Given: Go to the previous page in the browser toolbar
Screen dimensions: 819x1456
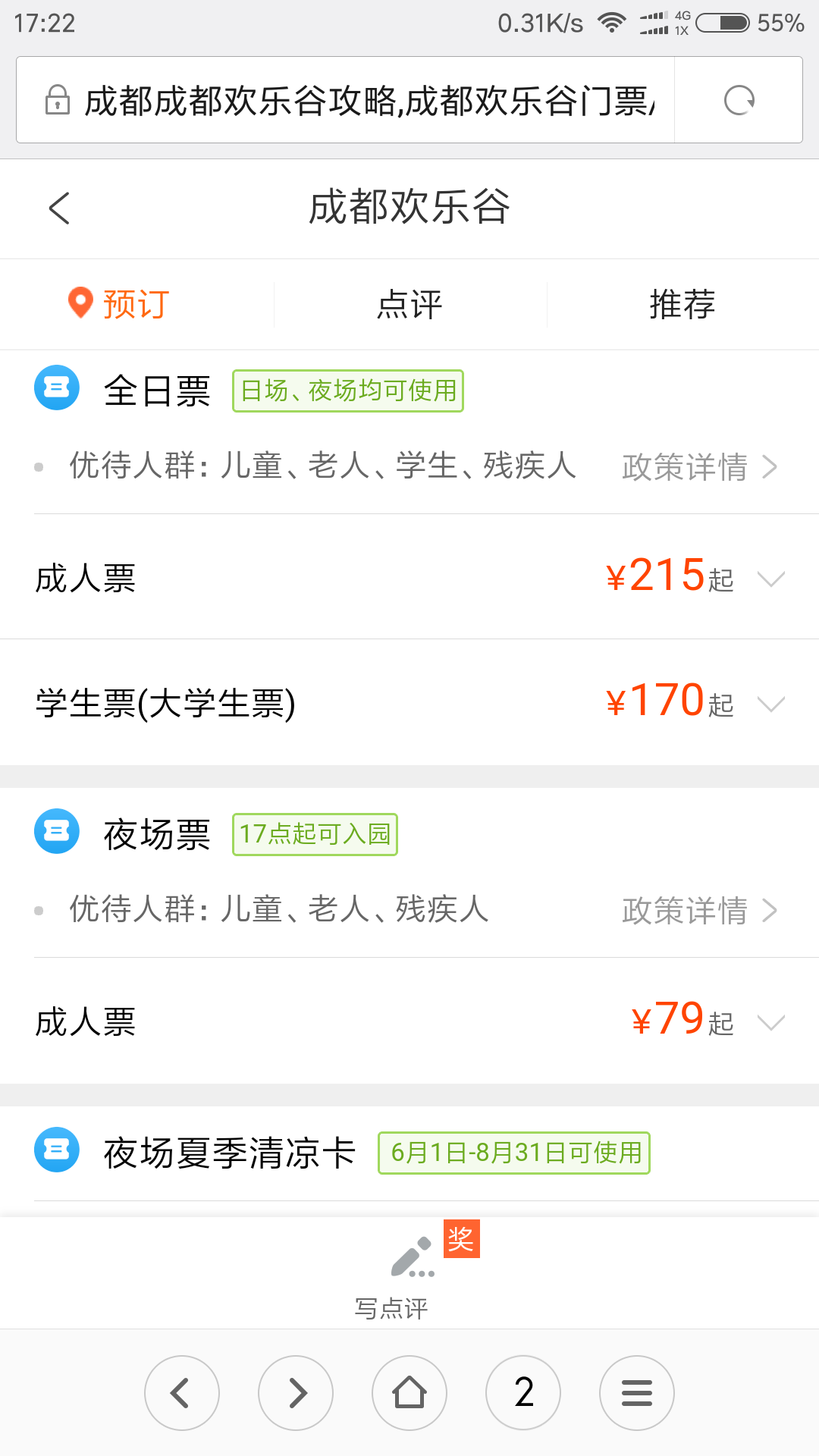Looking at the screenshot, I should coord(182,1393).
